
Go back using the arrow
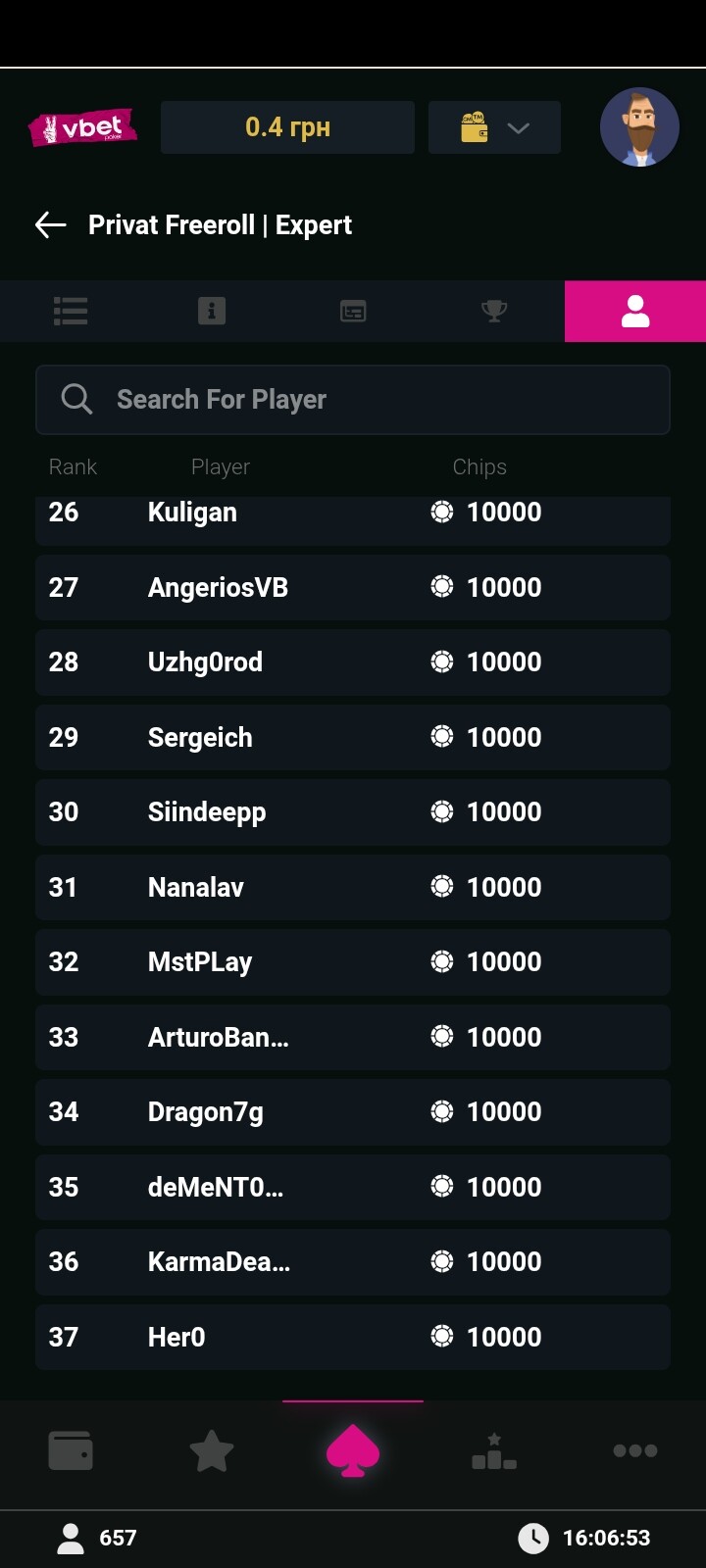click(51, 225)
